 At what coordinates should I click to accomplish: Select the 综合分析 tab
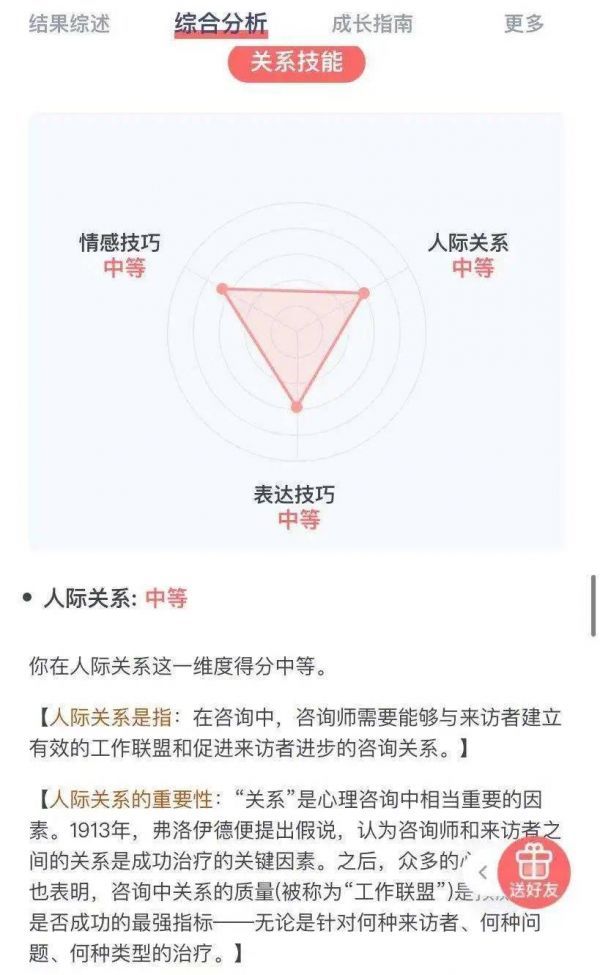(221, 24)
